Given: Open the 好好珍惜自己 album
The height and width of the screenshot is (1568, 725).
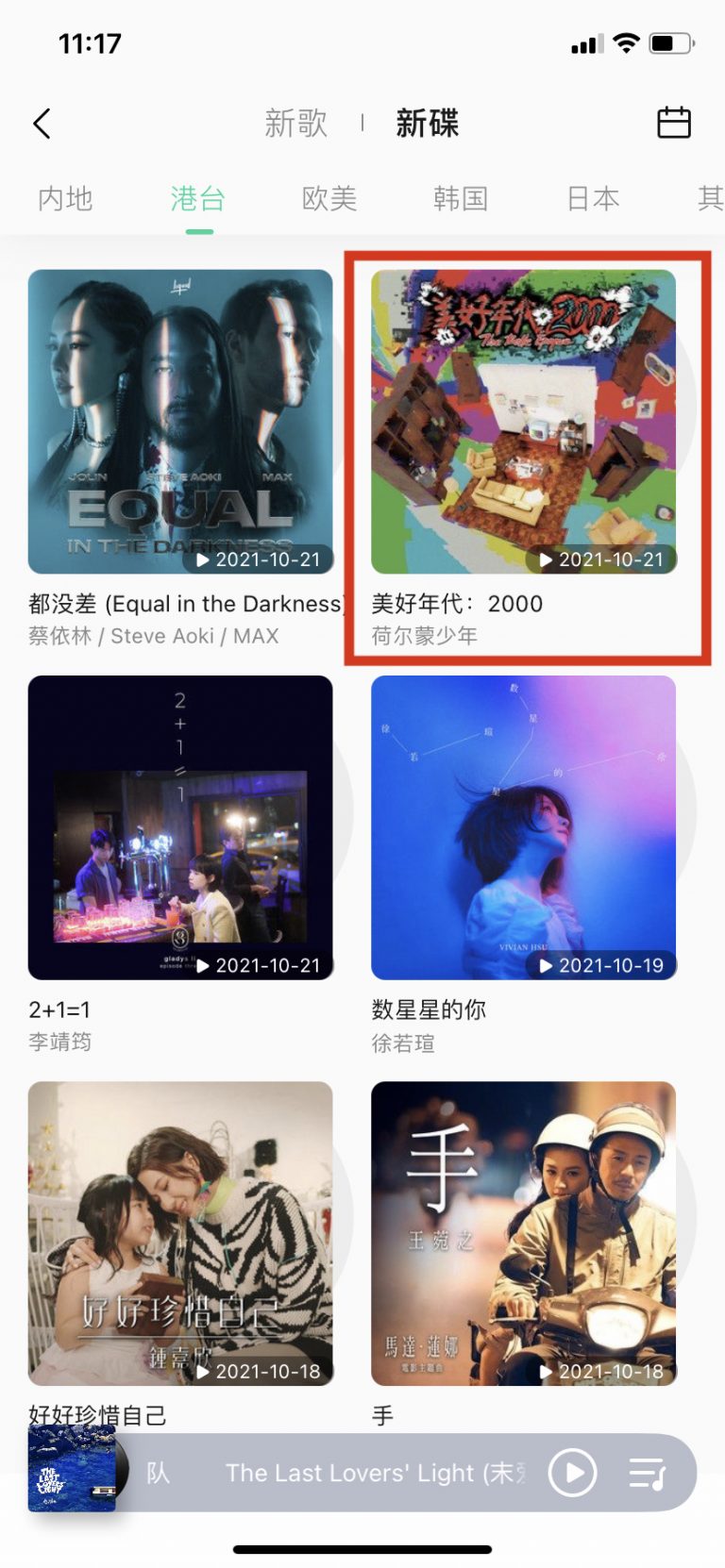Looking at the screenshot, I should click(x=180, y=1233).
